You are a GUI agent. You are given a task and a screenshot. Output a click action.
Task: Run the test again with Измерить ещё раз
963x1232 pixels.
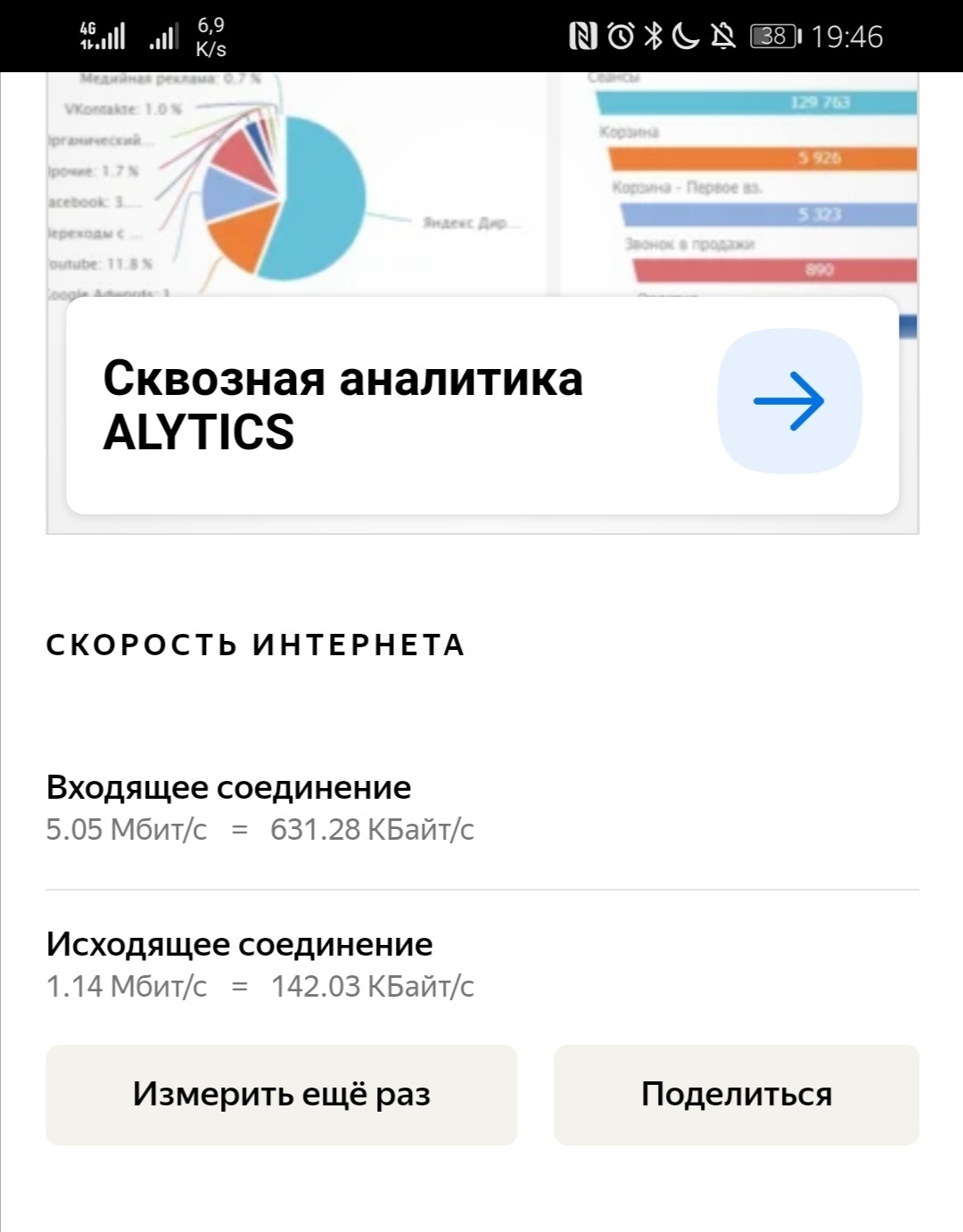coord(281,1095)
